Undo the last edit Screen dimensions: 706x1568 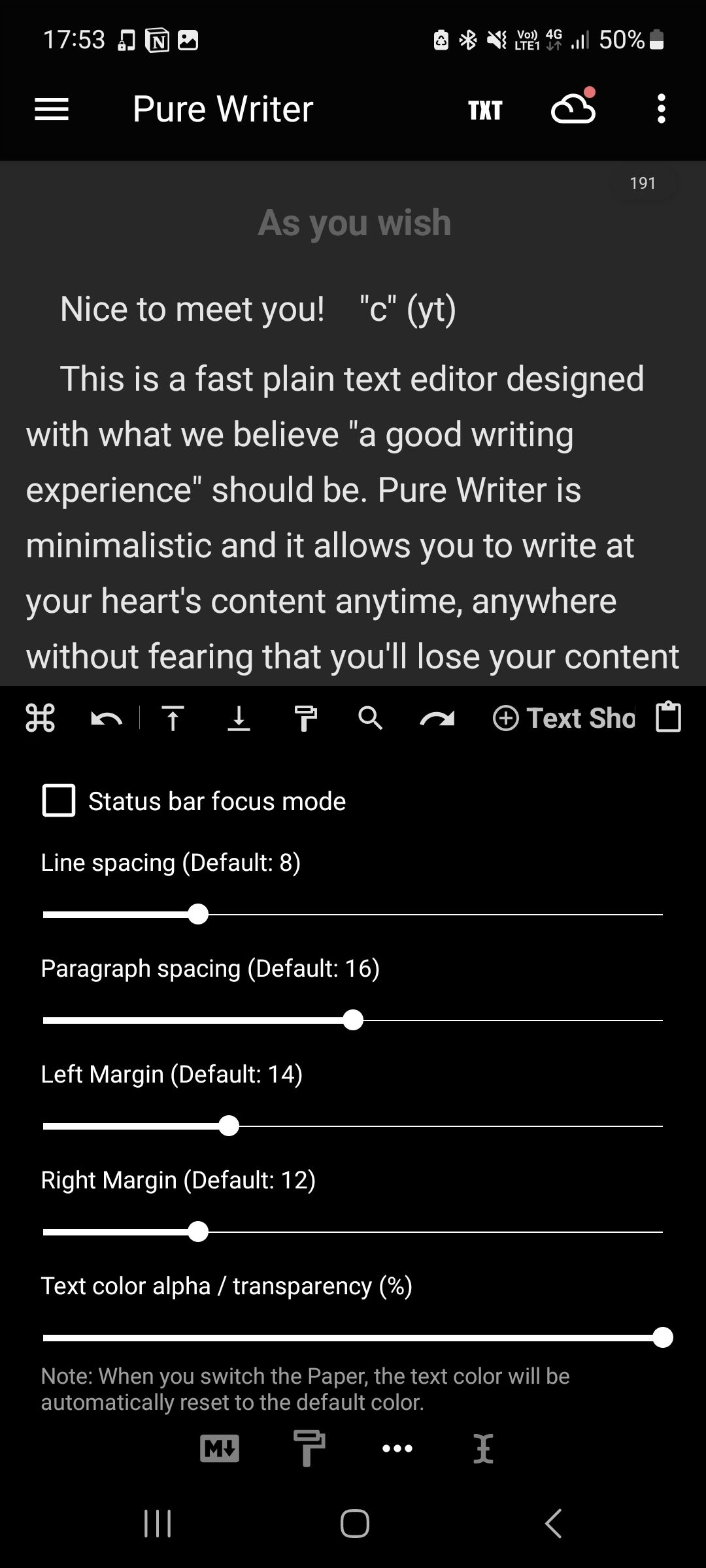pos(107,719)
